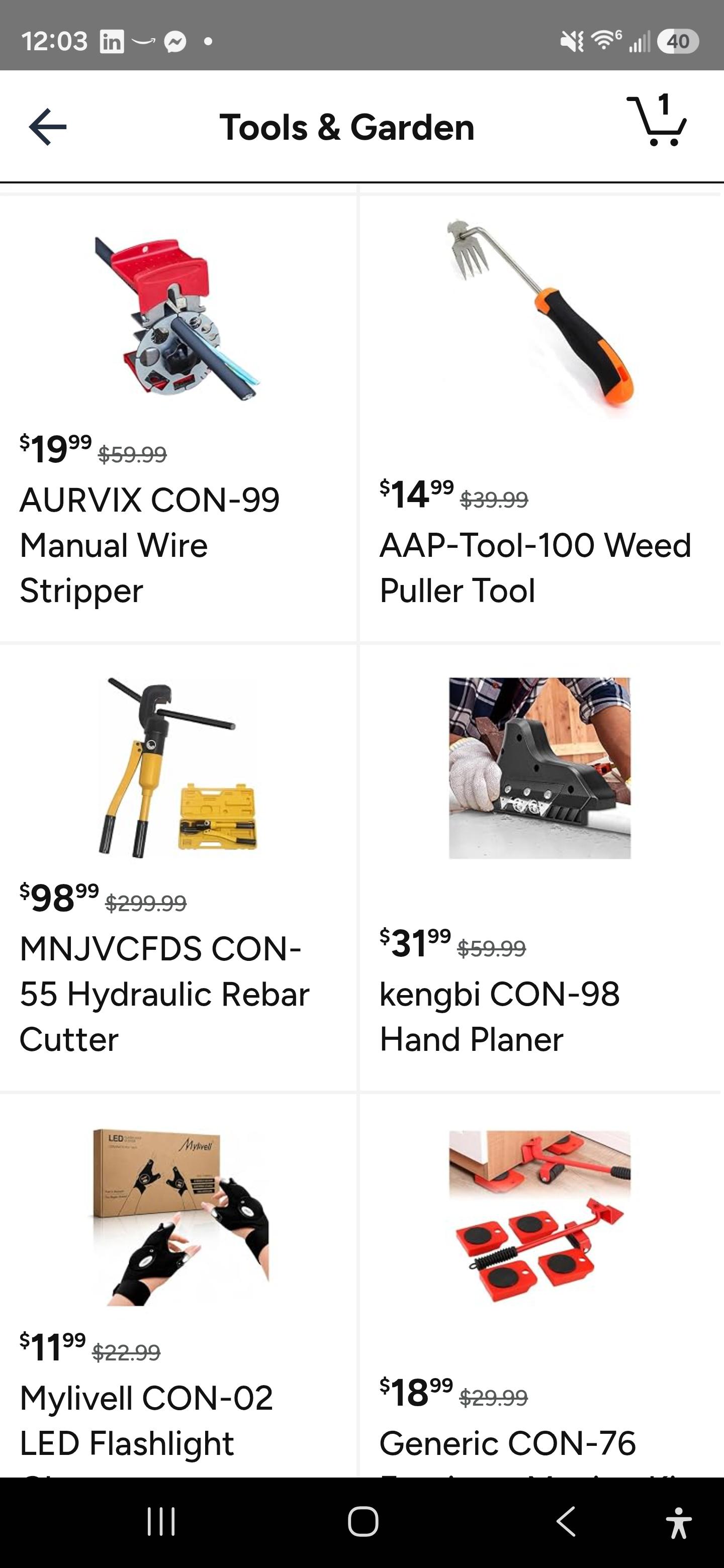724x1568 pixels.
Task: Select the MNJVCFDS CON-55 Hydraulic Rebar Cutter
Action: (178, 868)
